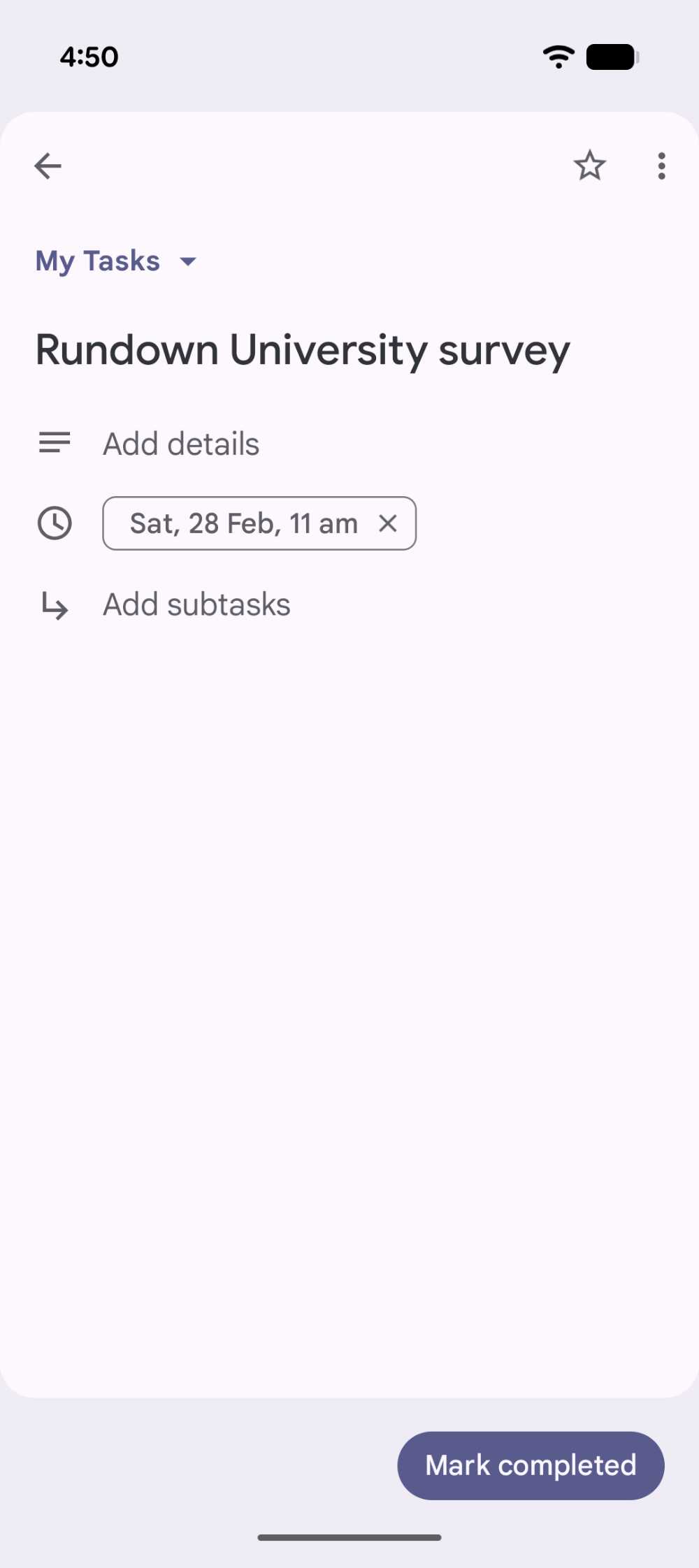The image size is (699, 1568).
Task: Click Add subtasks to create a subtask
Action: (196, 604)
